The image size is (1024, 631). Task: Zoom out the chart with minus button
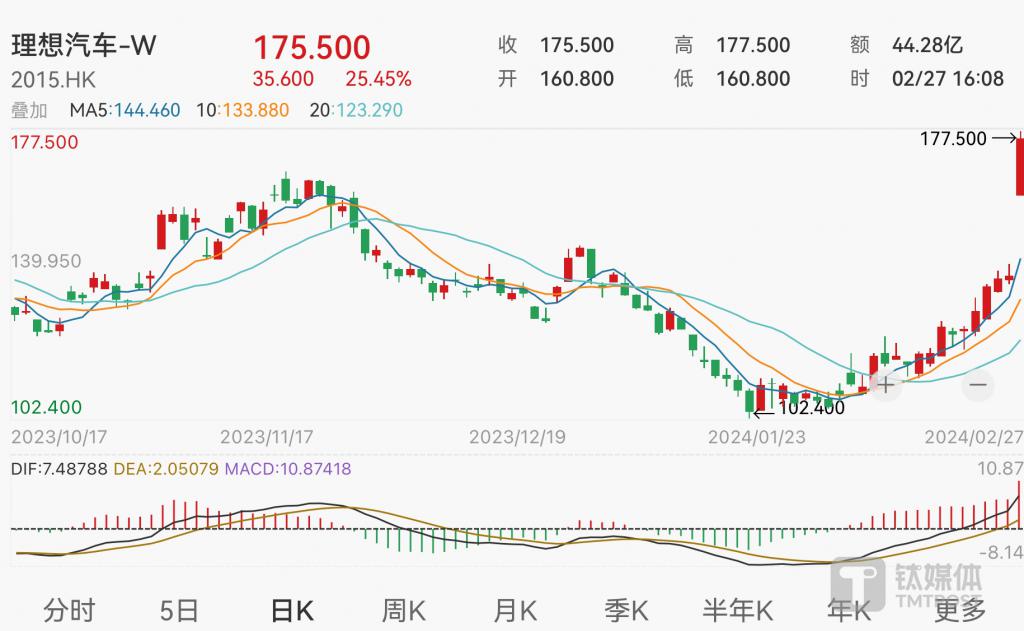[x=978, y=385]
